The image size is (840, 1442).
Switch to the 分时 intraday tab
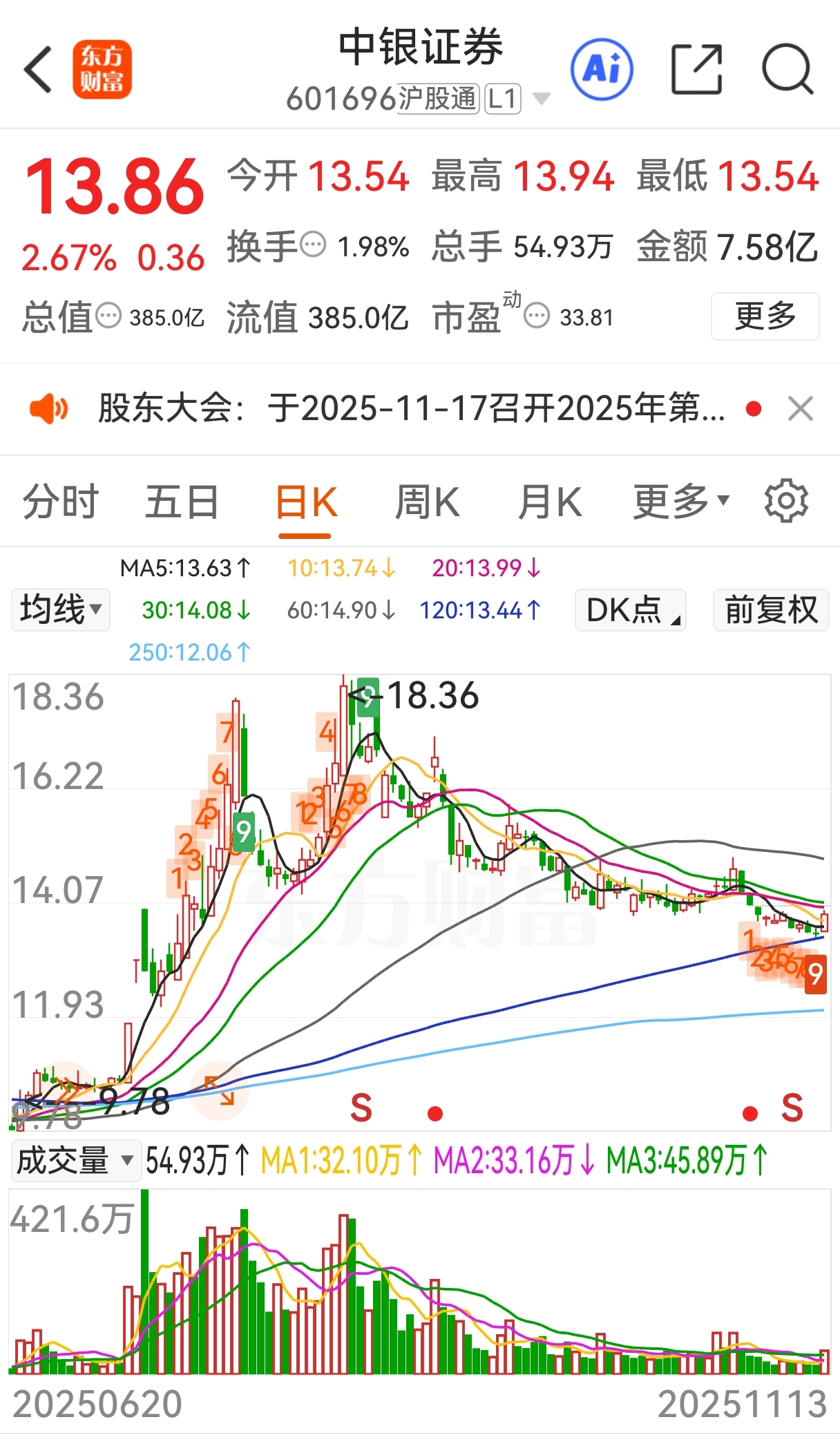[x=61, y=501]
